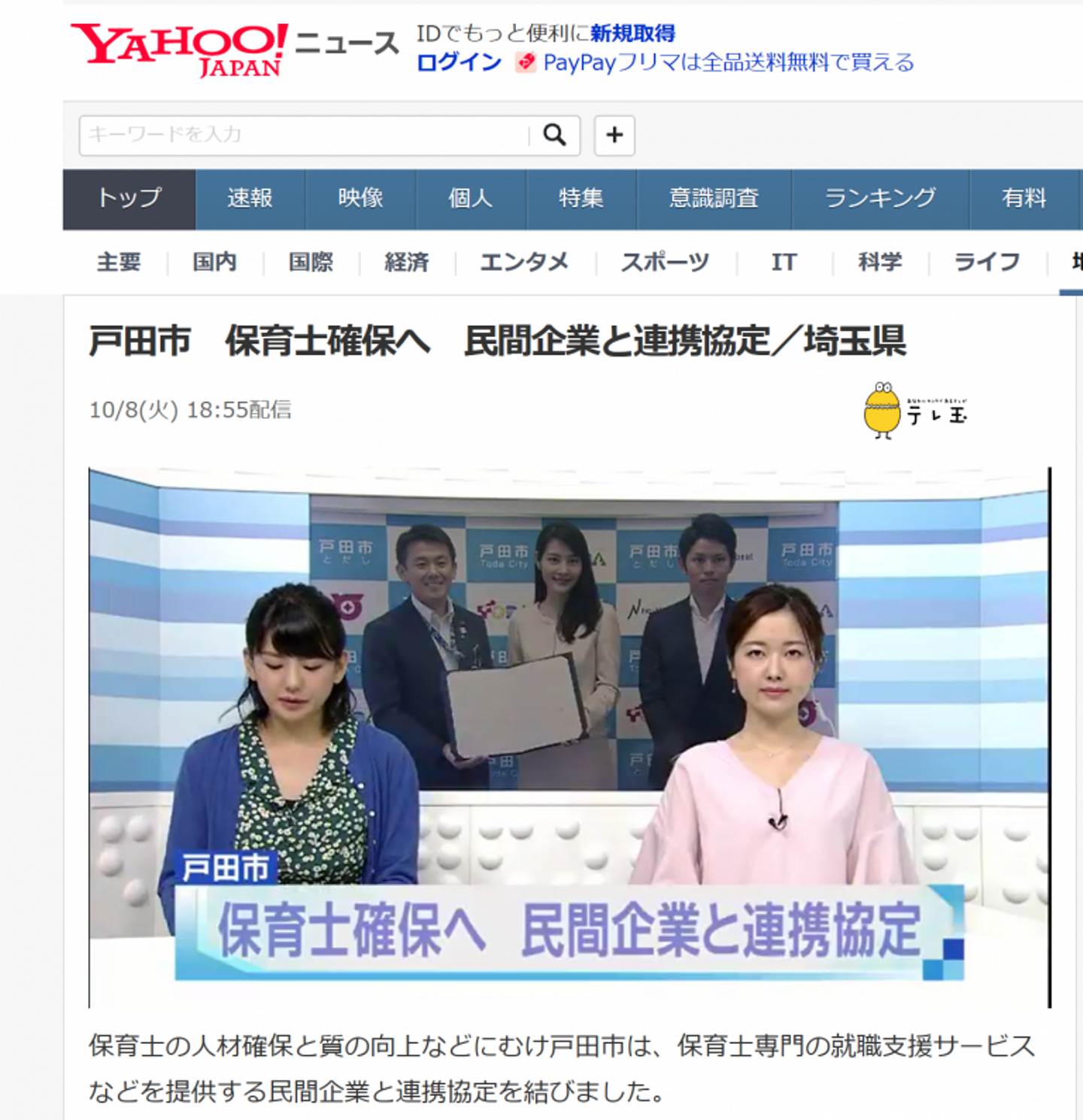Tap the magnifier search icon
This screenshot has height=1120, width=1083.
tap(554, 135)
